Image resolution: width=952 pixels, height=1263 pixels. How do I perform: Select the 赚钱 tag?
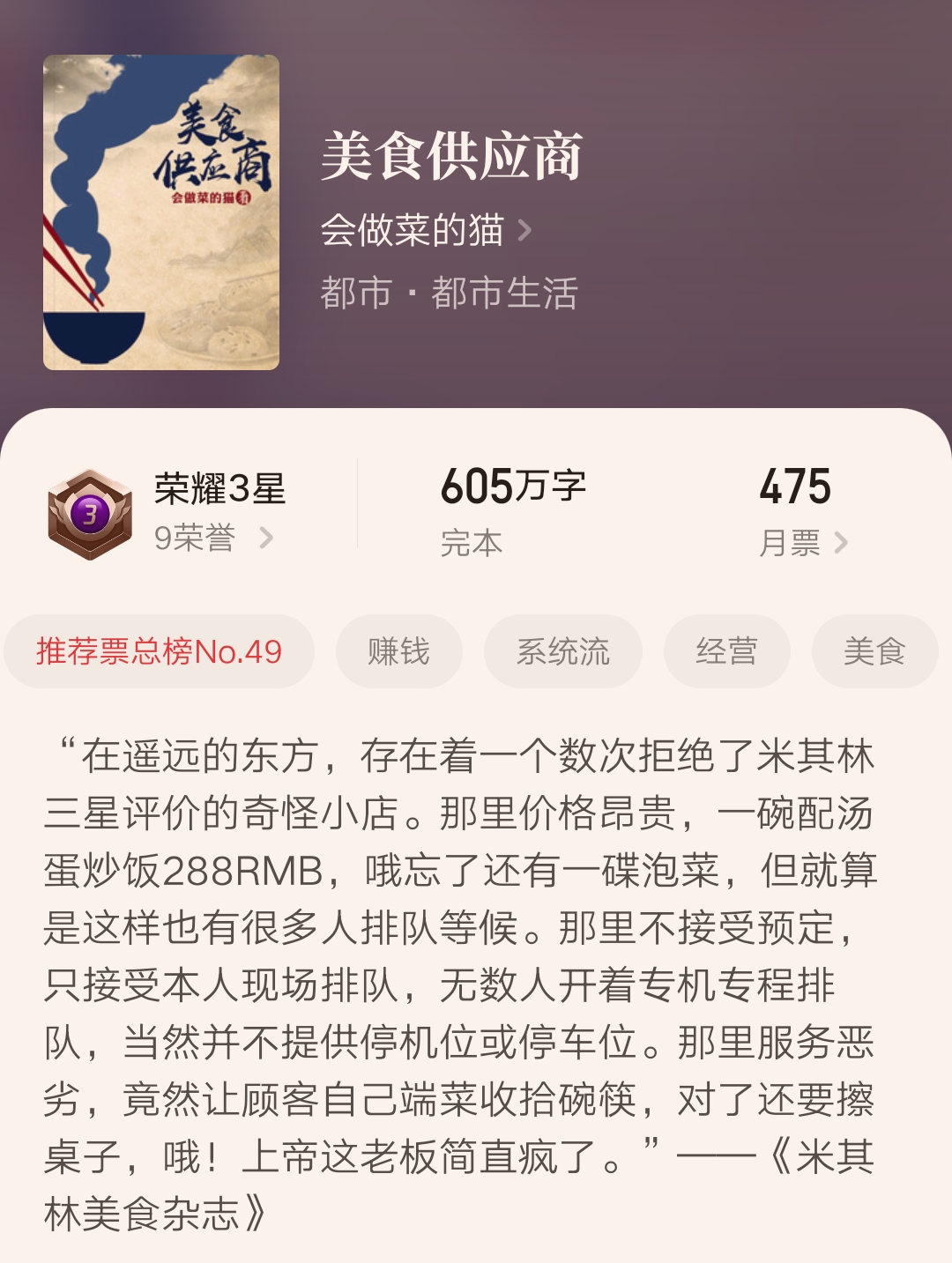pyautogui.click(x=398, y=650)
